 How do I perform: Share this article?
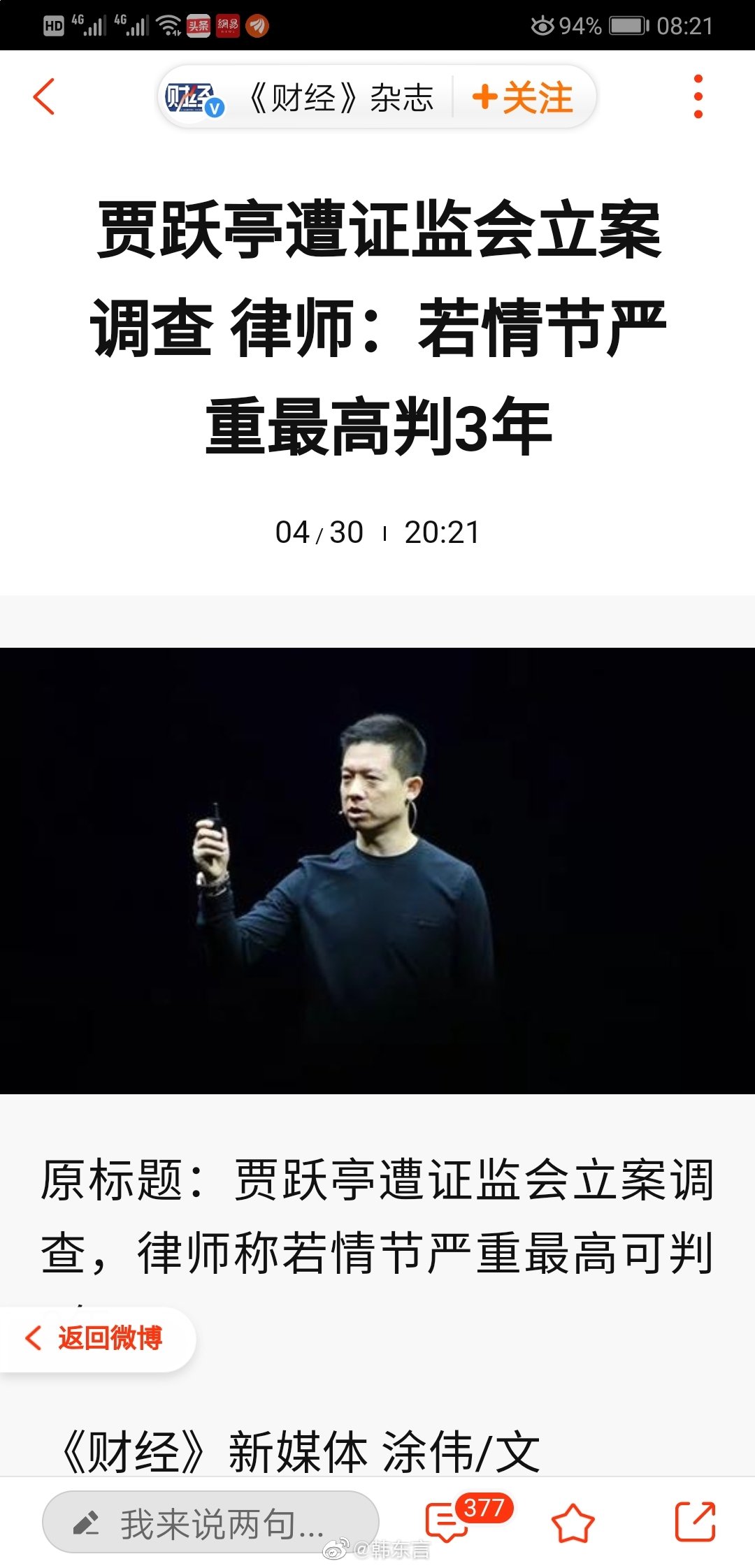tap(695, 1521)
